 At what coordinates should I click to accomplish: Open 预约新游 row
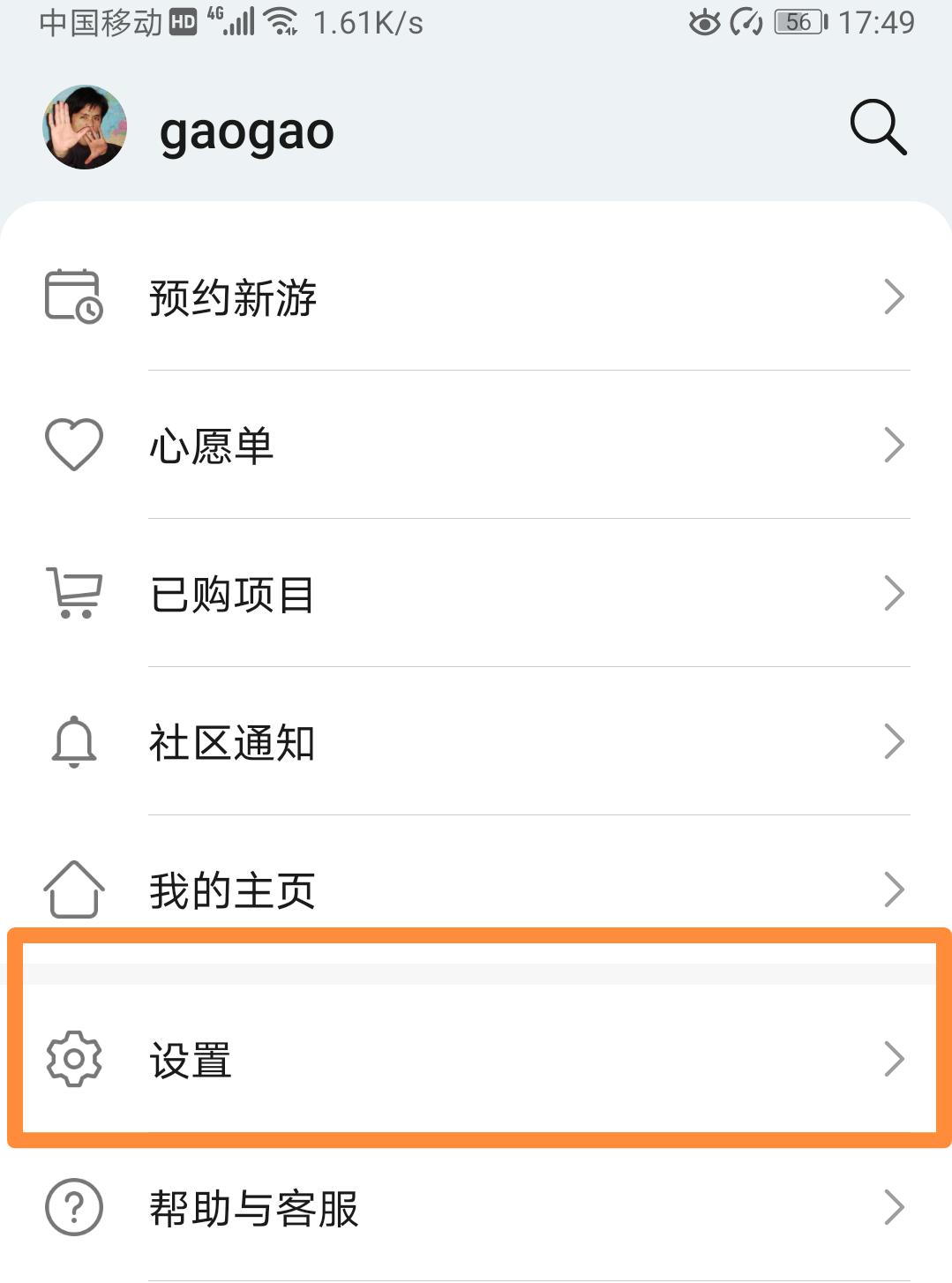[x=476, y=297]
